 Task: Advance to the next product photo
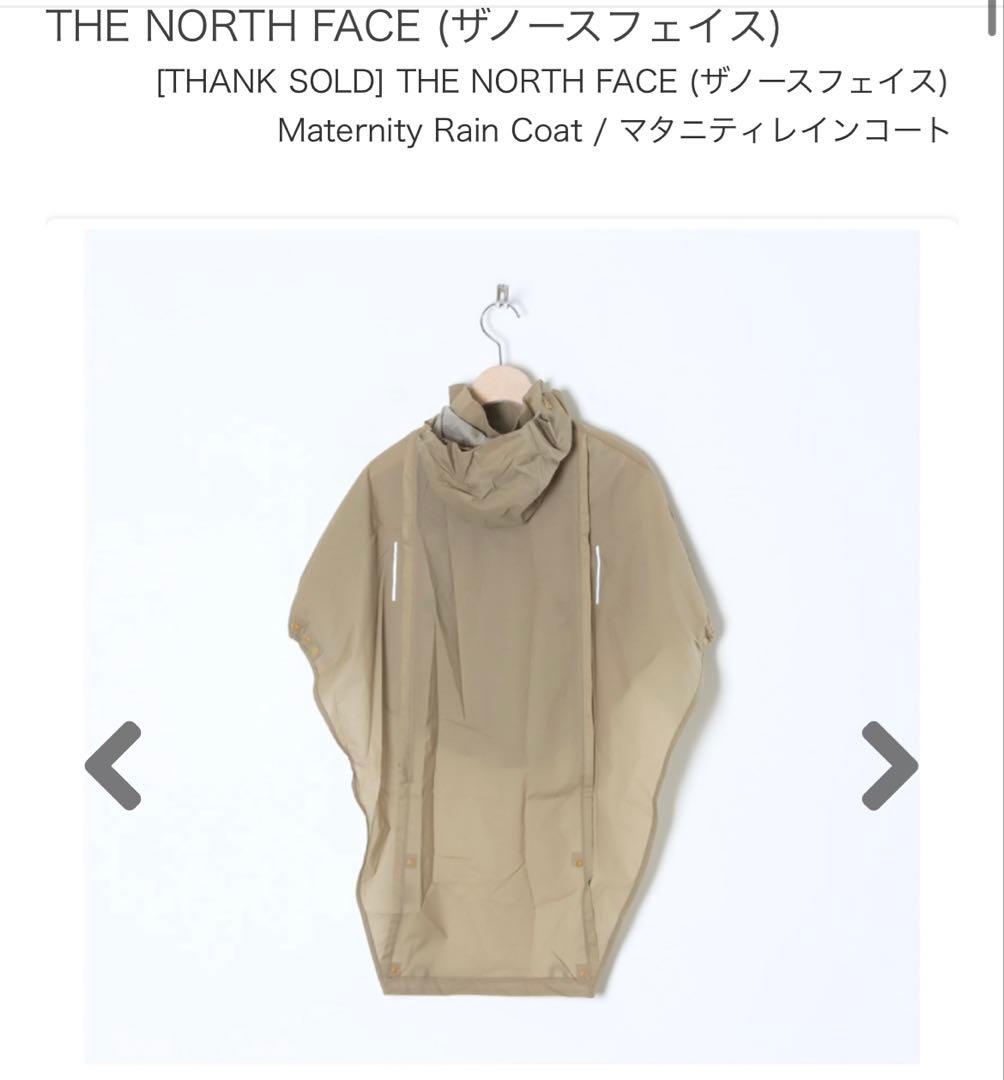(889, 765)
